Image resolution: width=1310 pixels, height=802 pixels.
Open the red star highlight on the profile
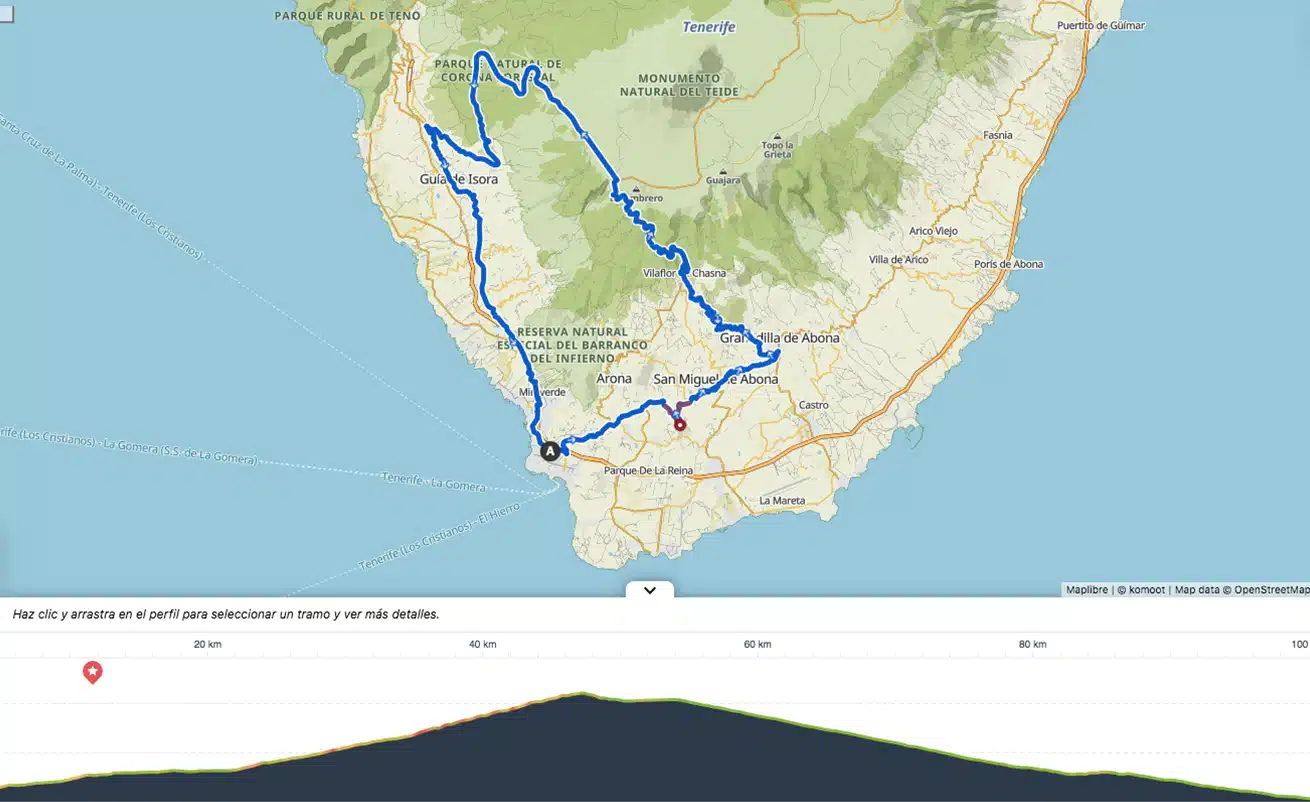[x=93, y=672]
